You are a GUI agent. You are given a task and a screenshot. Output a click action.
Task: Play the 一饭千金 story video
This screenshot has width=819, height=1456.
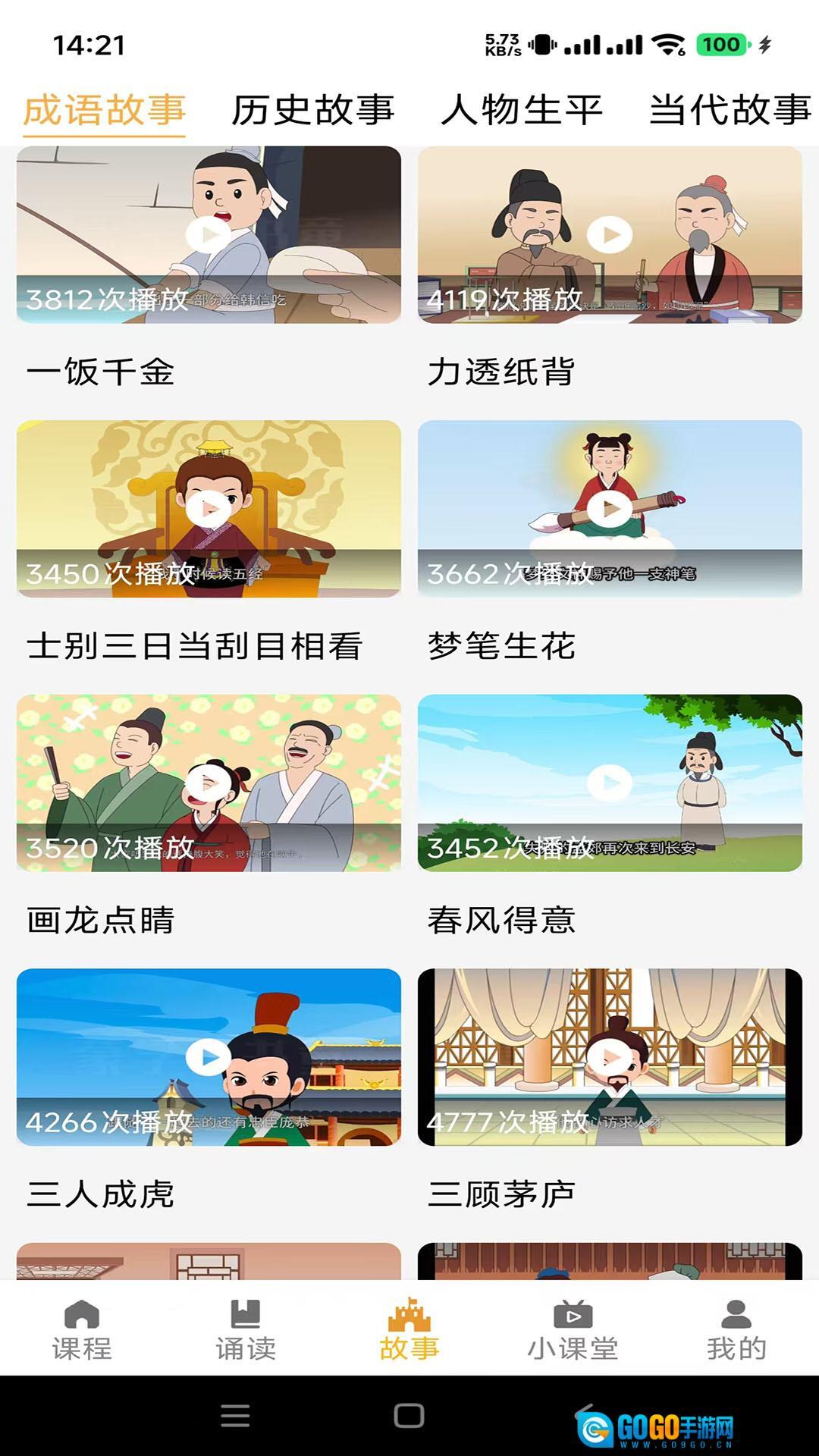click(209, 234)
